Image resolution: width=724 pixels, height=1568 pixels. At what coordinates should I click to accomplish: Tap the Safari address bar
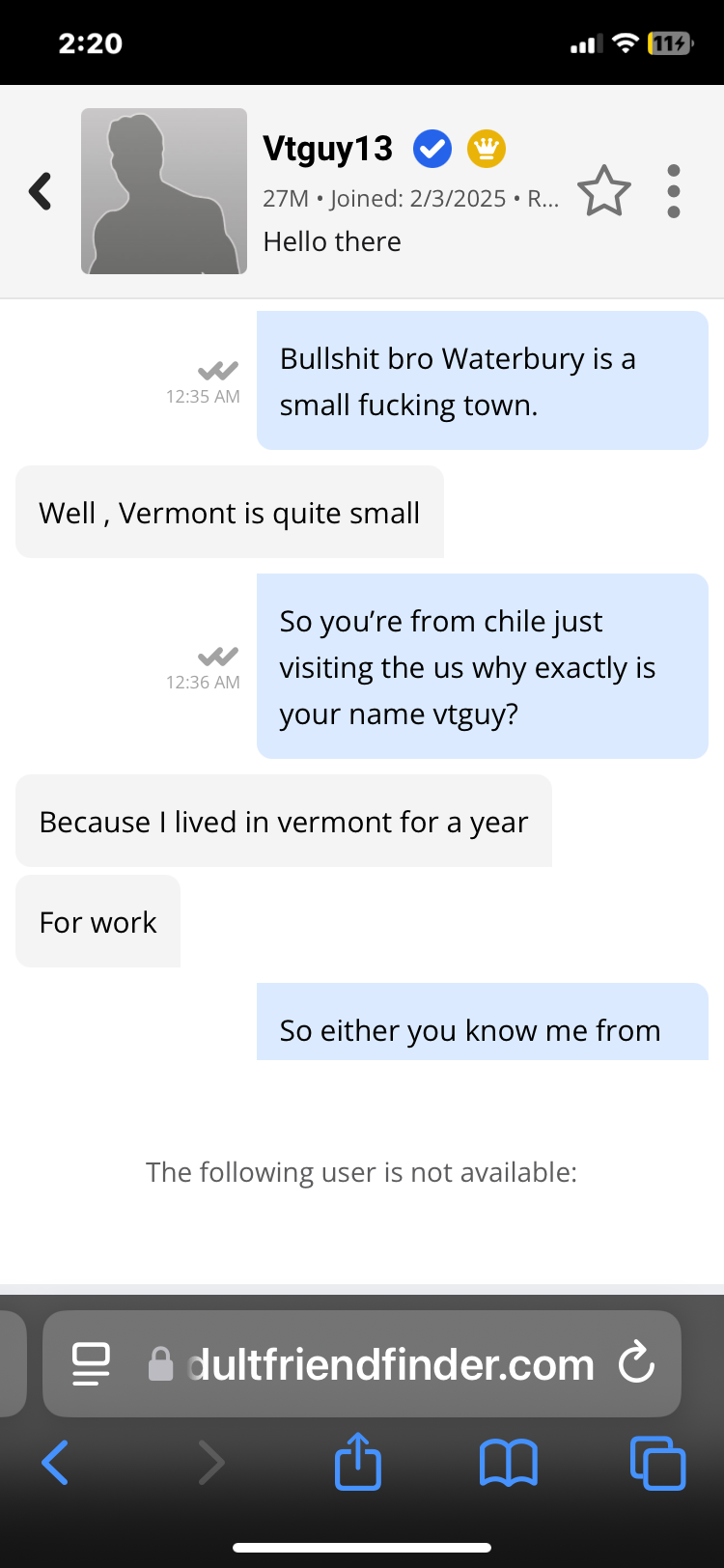[386, 1364]
